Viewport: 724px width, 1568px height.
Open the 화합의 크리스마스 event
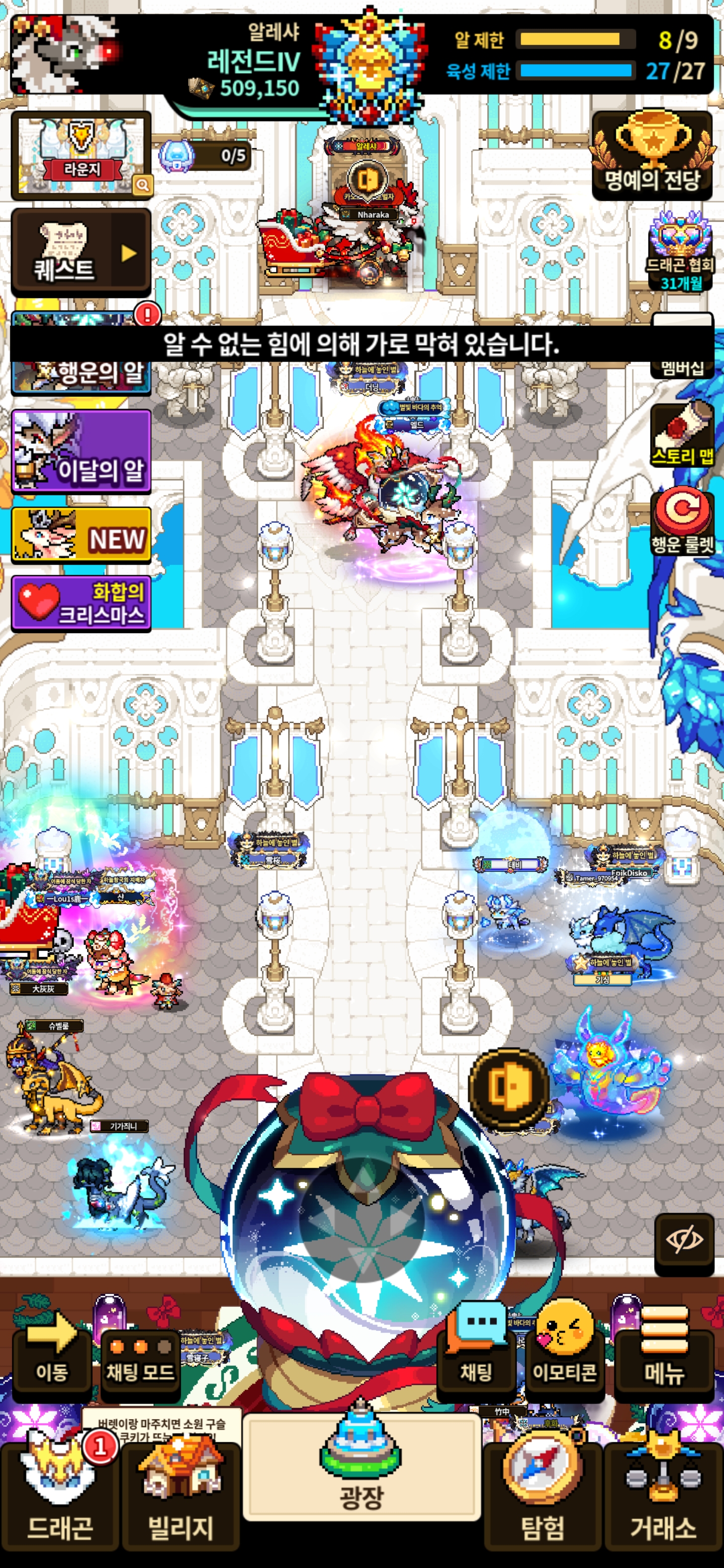click(81, 603)
